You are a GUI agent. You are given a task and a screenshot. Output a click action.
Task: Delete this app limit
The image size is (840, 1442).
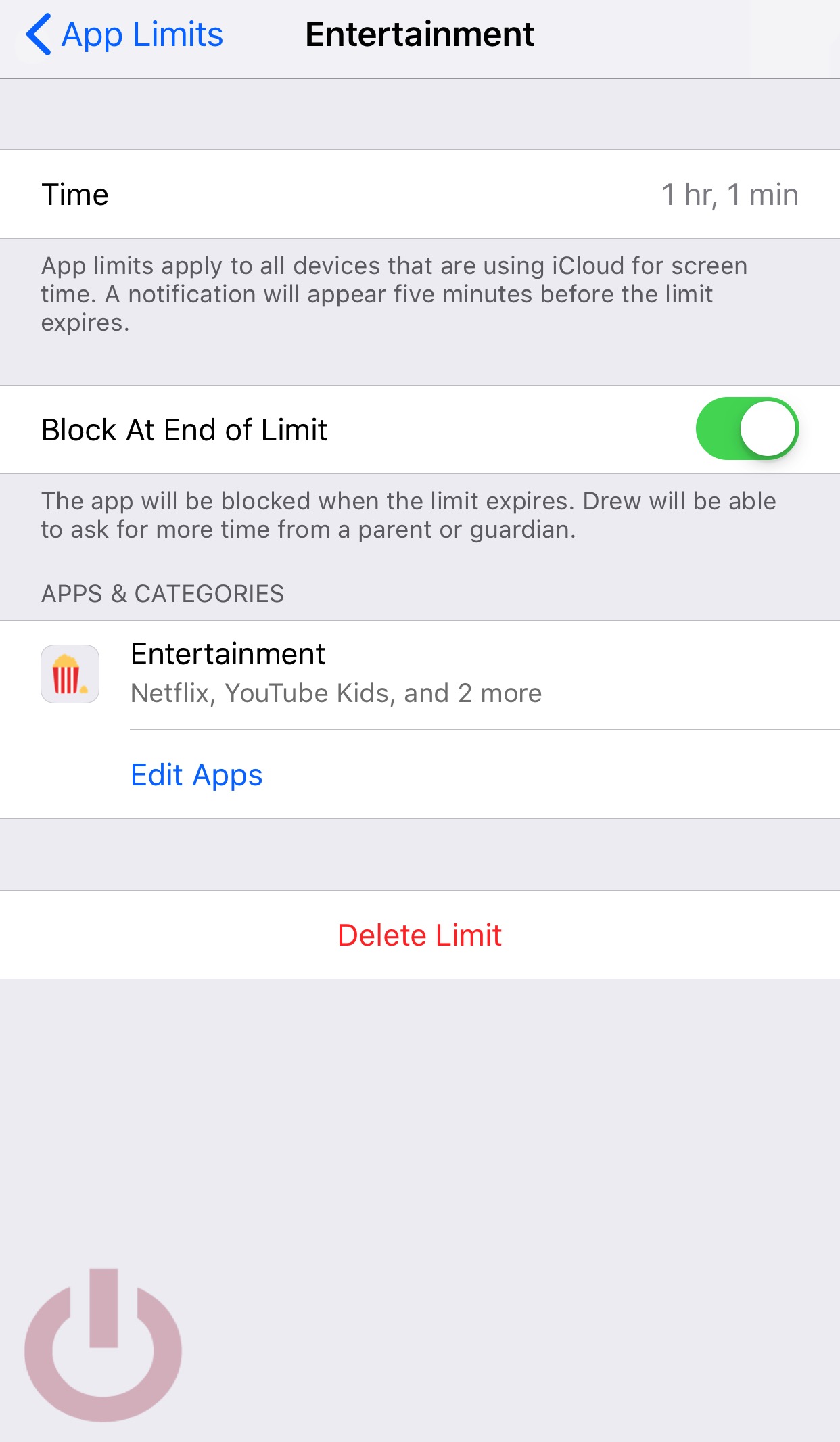click(419, 935)
